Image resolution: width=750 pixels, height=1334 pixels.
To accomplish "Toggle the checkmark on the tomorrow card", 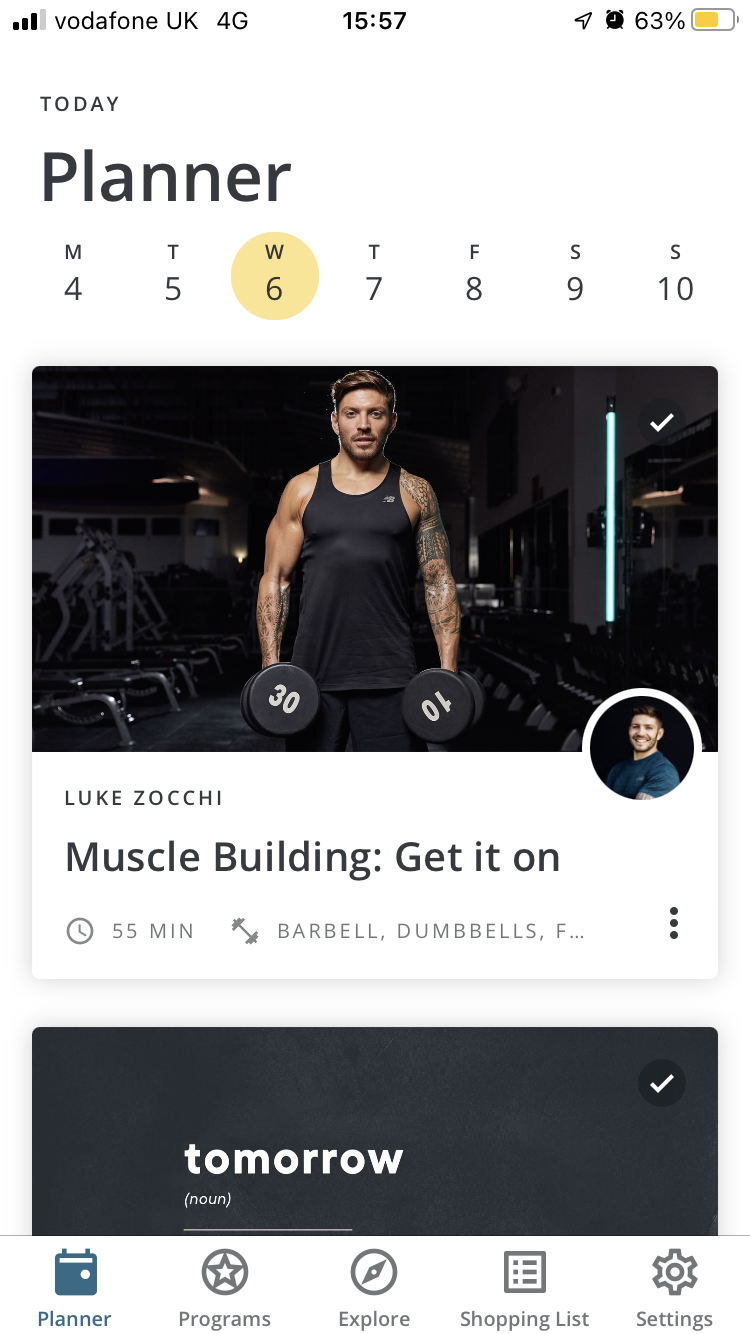I will pyautogui.click(x=661, y=1083).
